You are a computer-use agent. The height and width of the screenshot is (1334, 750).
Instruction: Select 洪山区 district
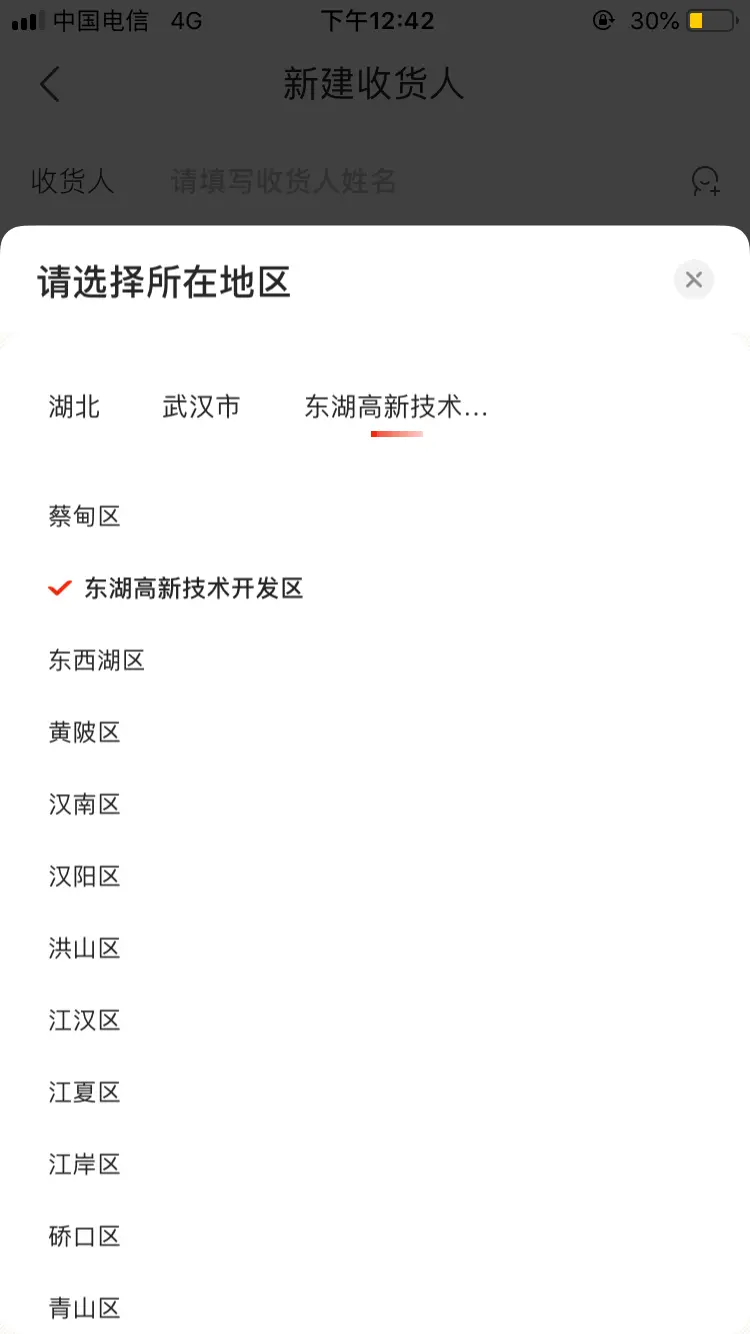375,948
